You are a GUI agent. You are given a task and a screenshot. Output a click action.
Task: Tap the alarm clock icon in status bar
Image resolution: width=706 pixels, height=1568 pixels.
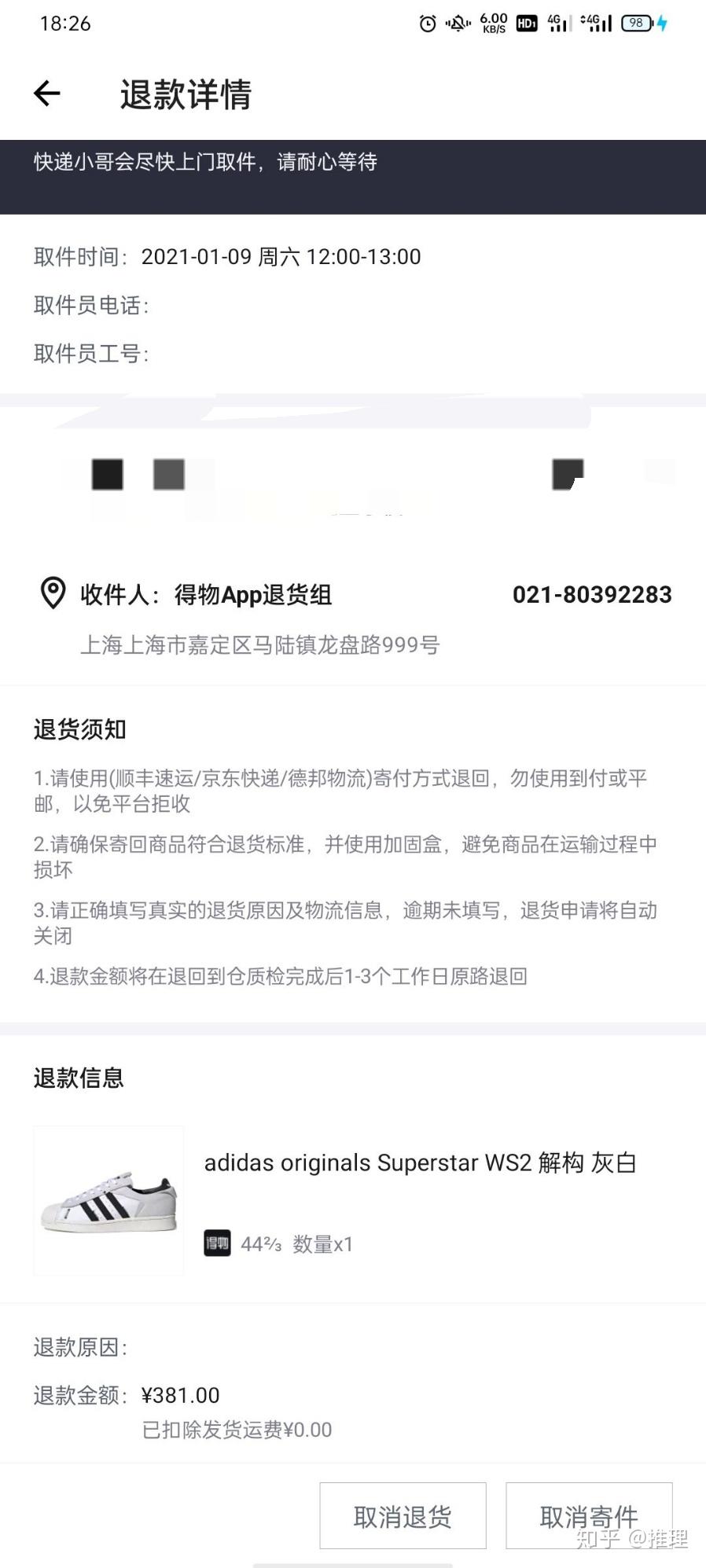click(x=425, y=23)
